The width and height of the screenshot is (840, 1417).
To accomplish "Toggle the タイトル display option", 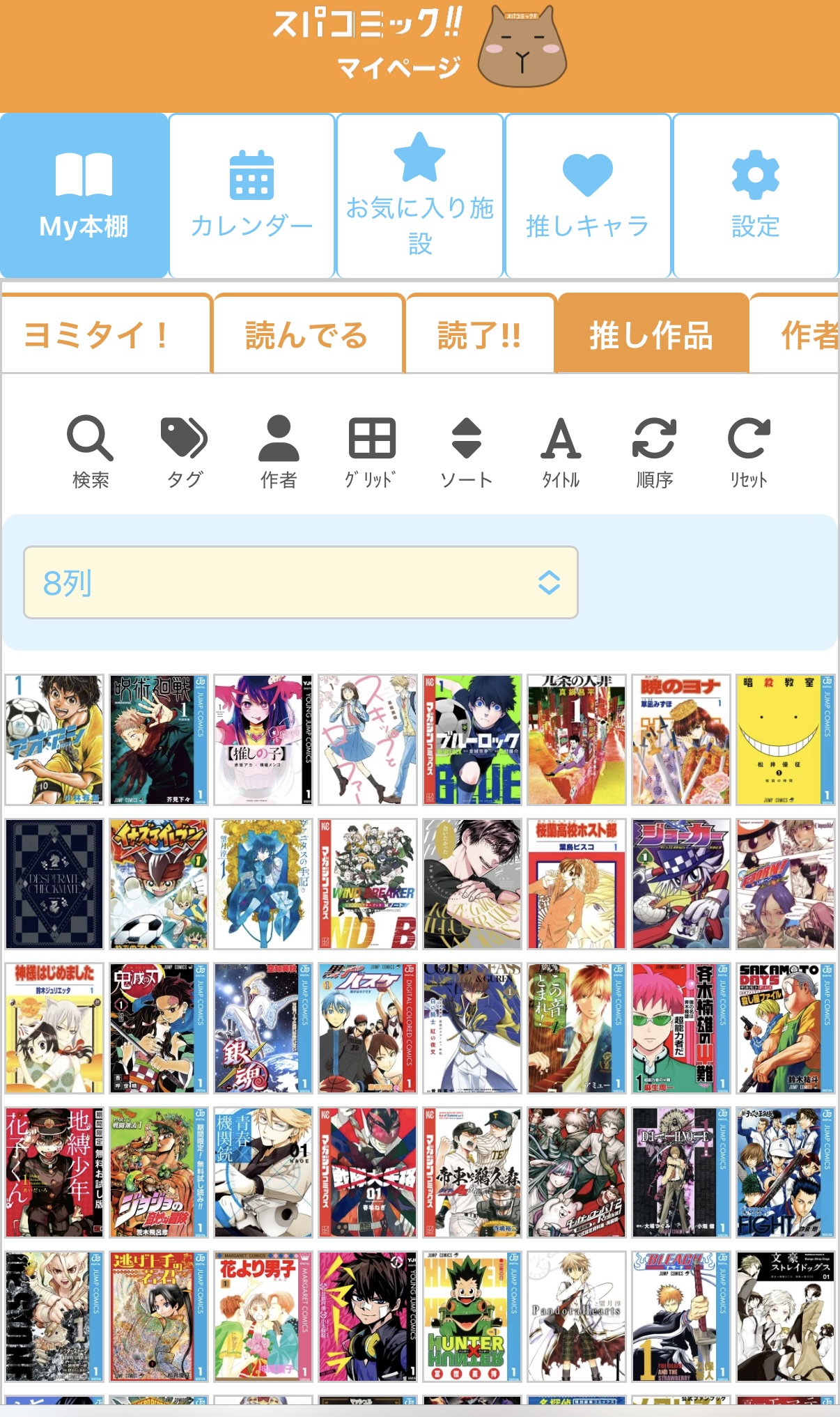I will (561, 450).
